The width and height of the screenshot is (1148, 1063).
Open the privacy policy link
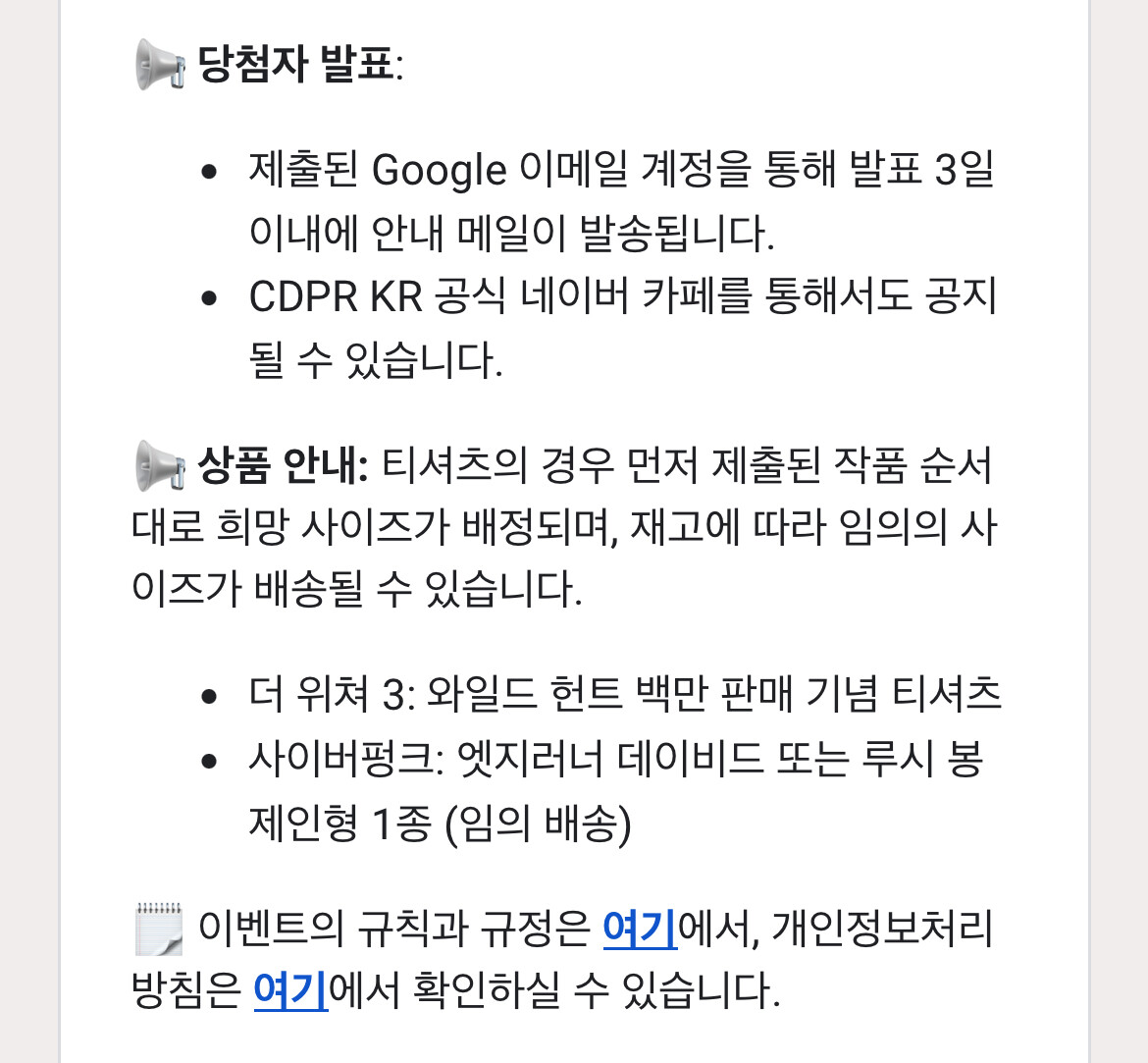click(x=290, y=990)
